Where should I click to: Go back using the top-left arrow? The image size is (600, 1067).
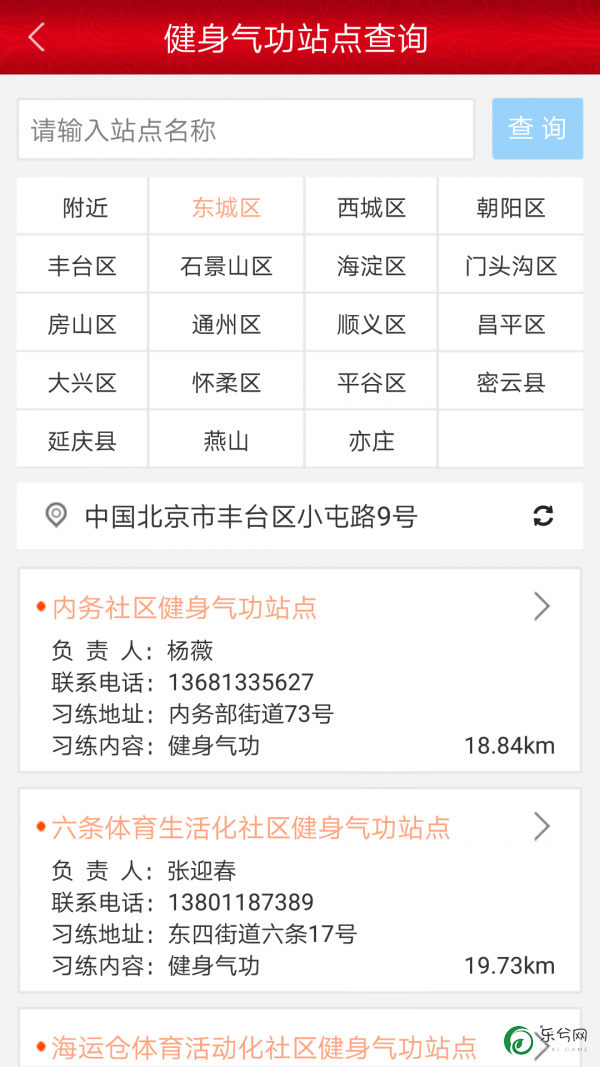coord(37,37)
